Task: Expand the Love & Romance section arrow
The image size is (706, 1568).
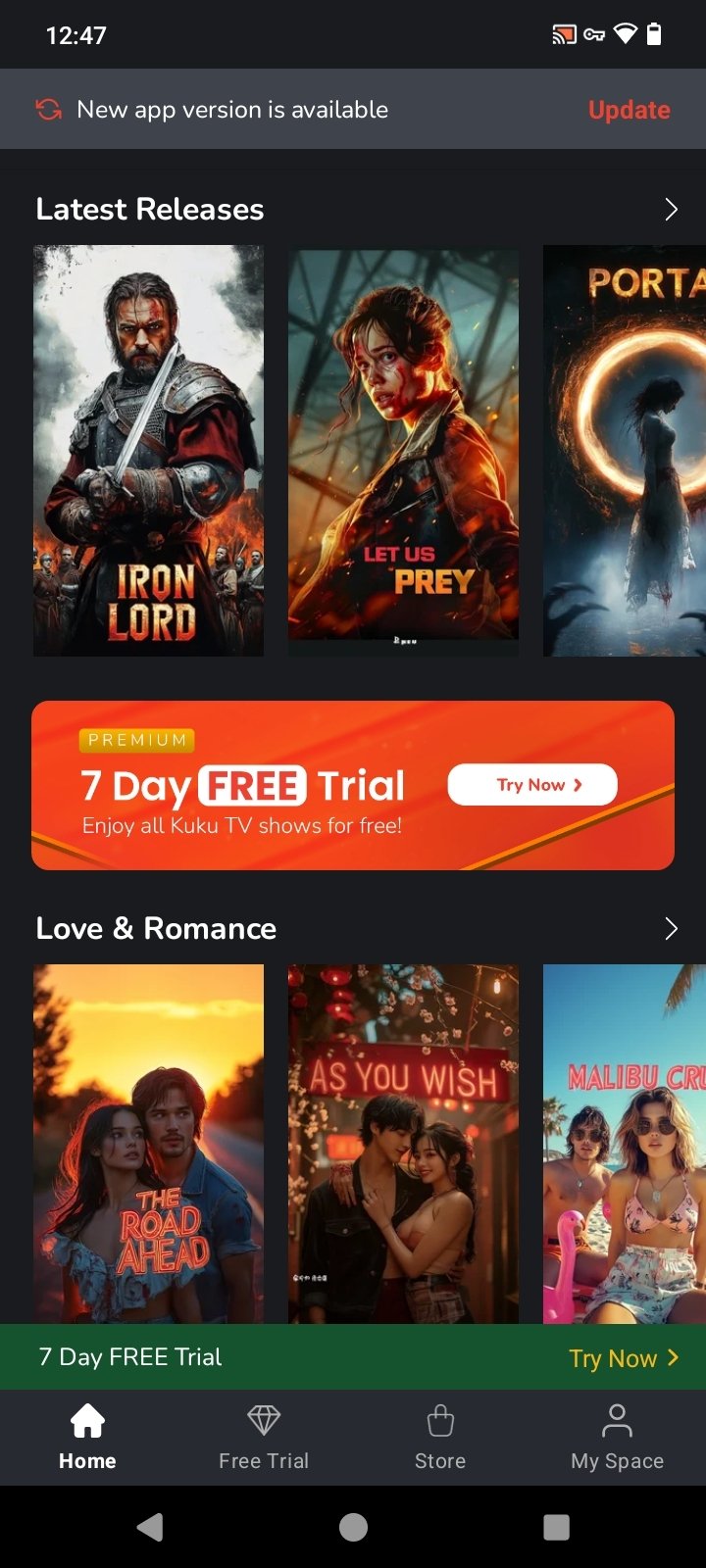Action: point(671,928)
